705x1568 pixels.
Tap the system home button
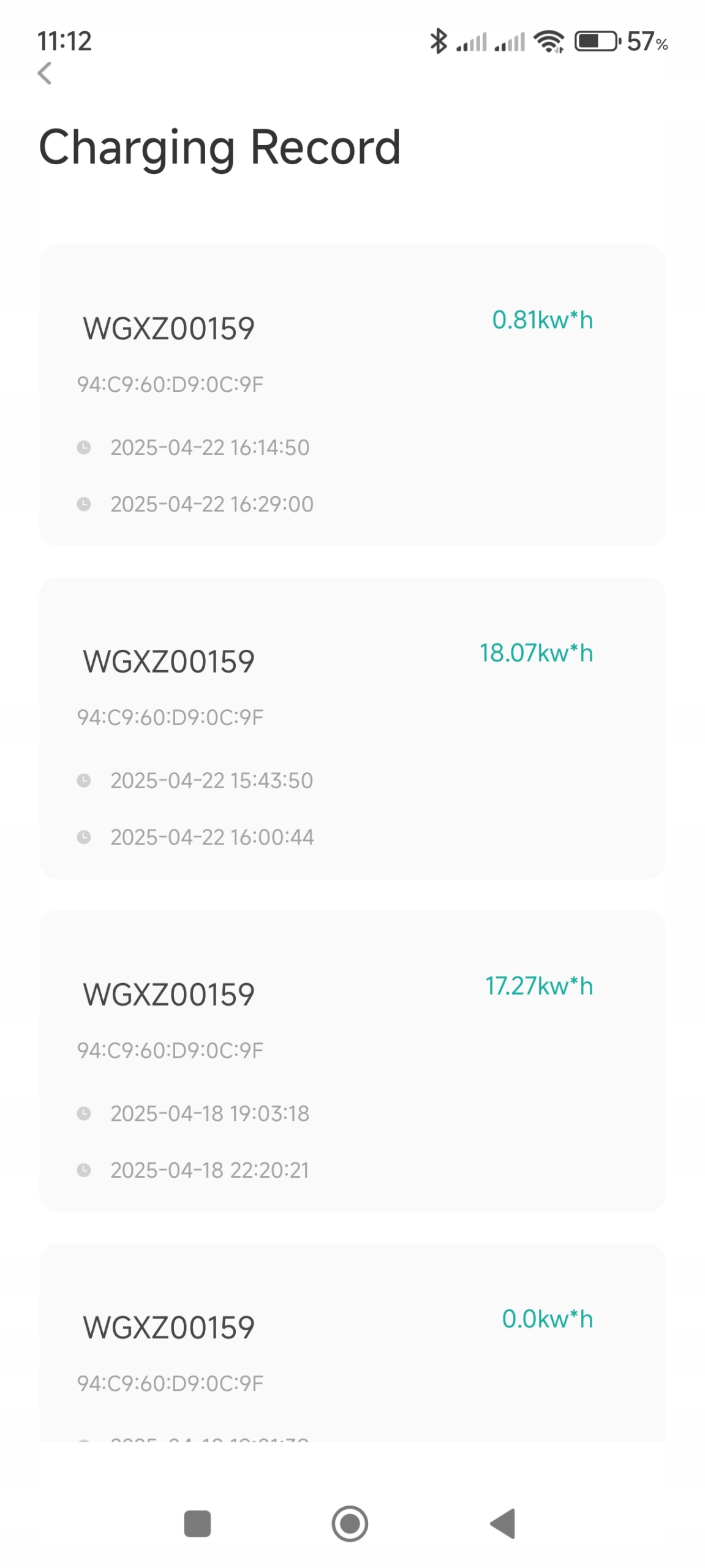tap(350, 1523)
